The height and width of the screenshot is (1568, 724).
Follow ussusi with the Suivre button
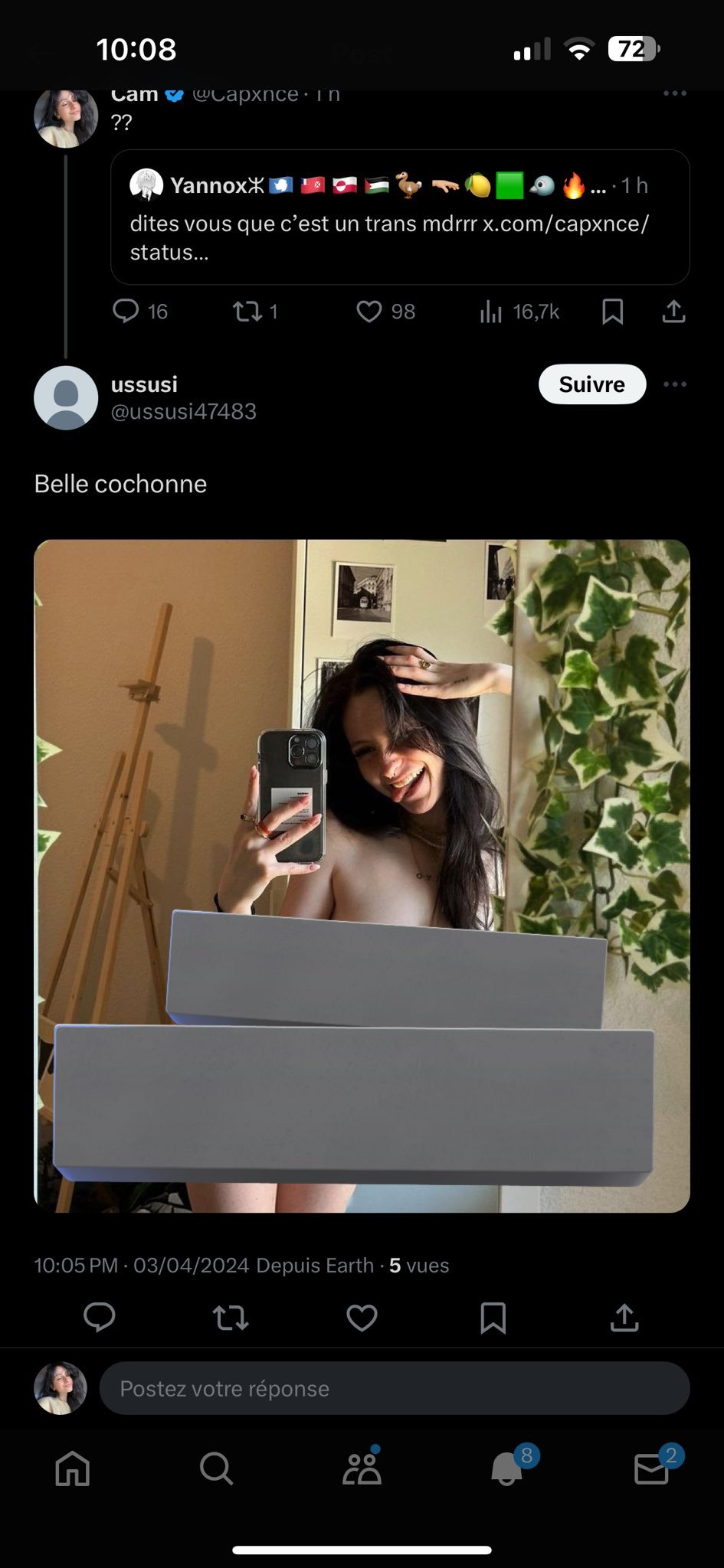[x=591, y=384]
